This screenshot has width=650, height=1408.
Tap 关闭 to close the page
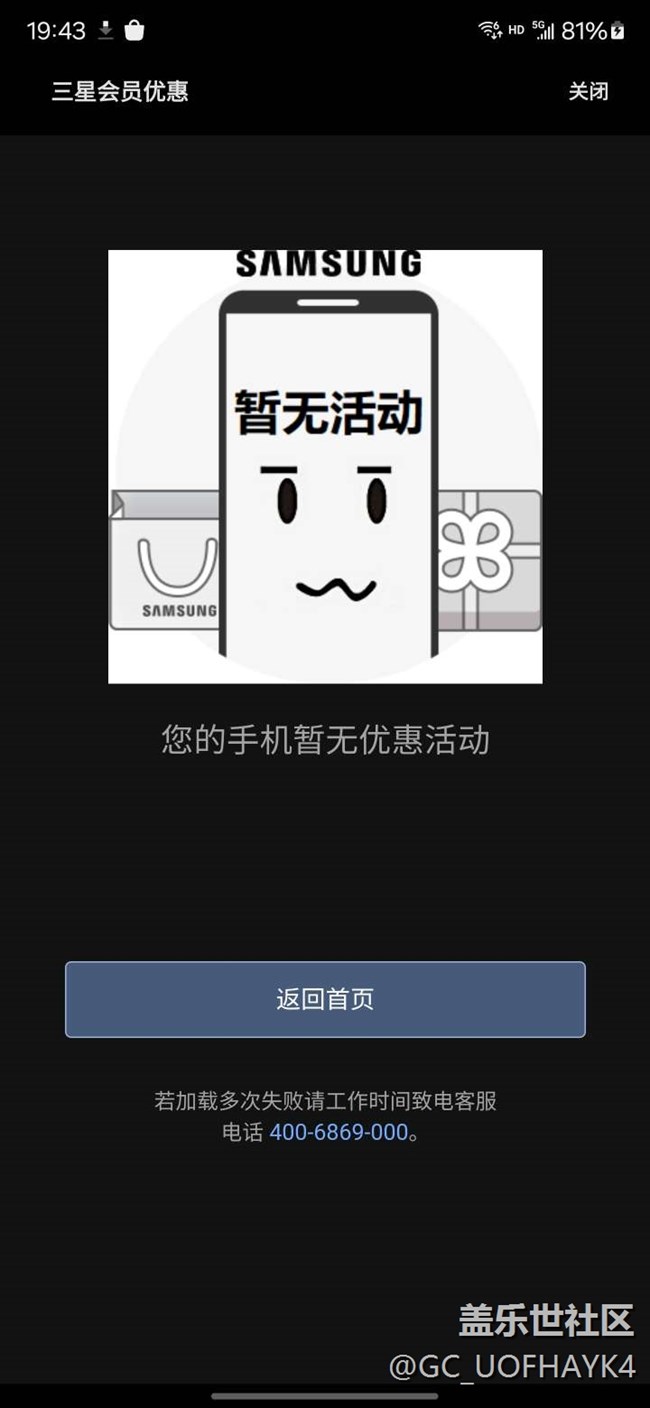[x=588, y=91]
